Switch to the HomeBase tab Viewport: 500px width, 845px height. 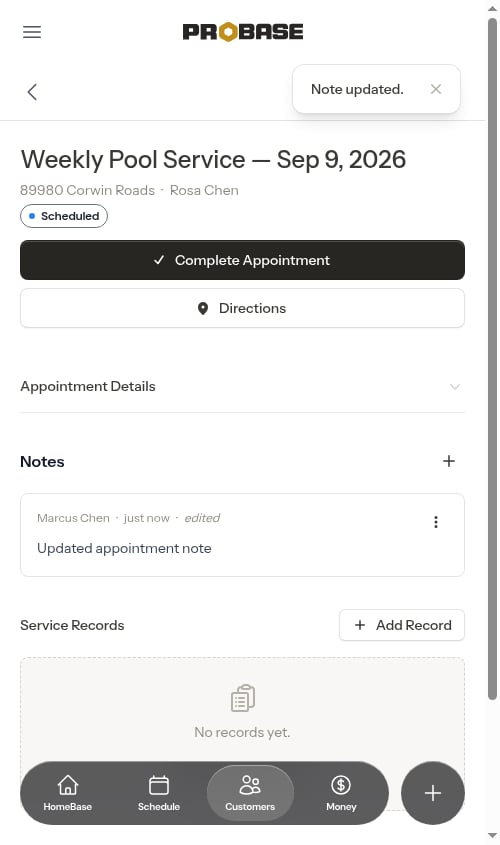click(68, 793)
